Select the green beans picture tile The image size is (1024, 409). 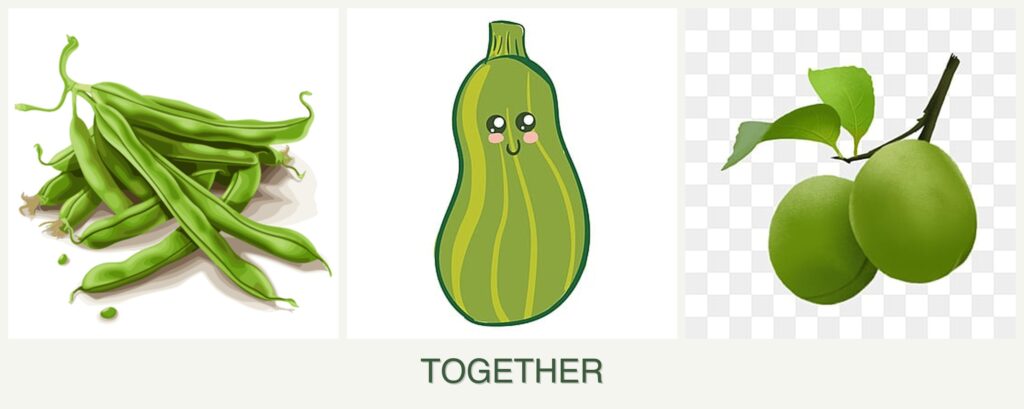[173, 174]
